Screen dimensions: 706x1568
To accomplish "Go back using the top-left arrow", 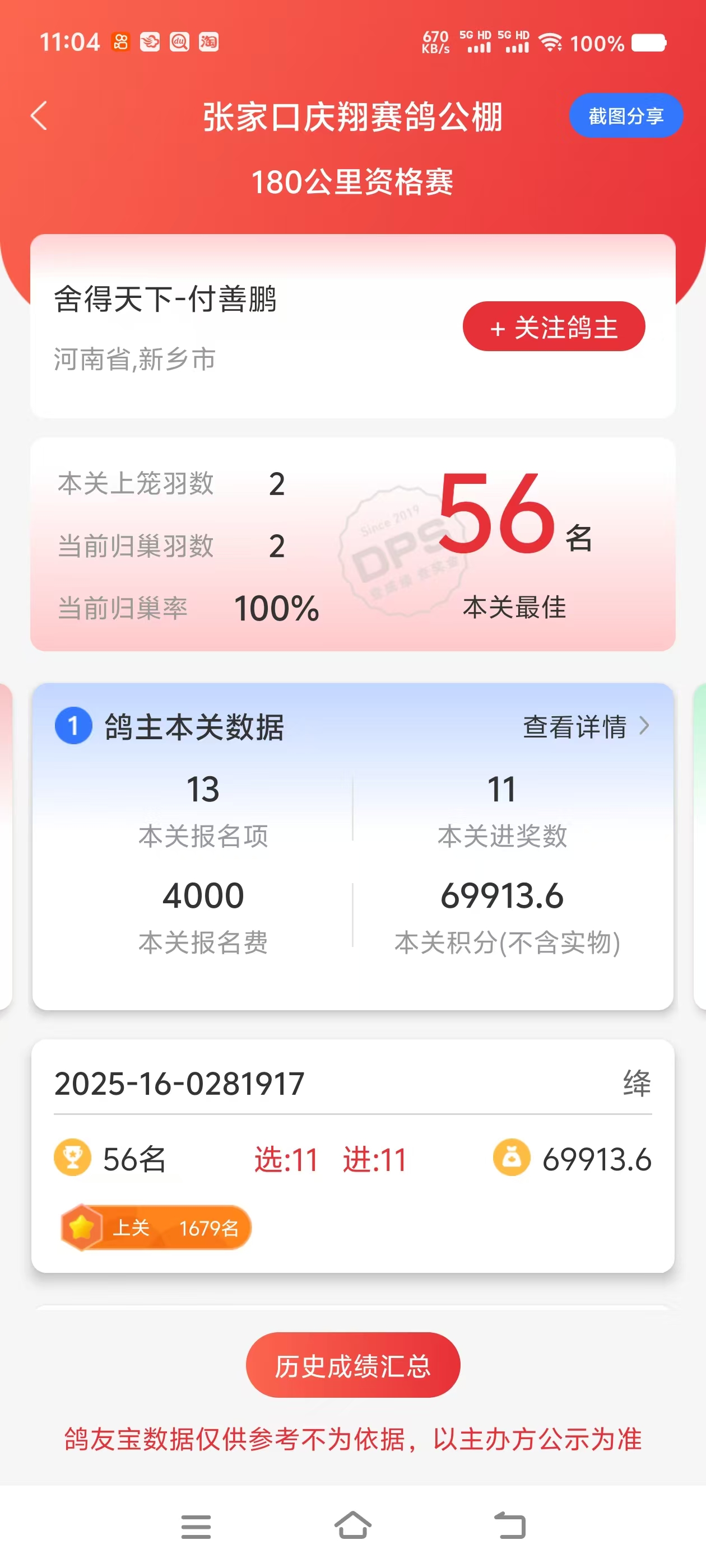I will (39, 116).
